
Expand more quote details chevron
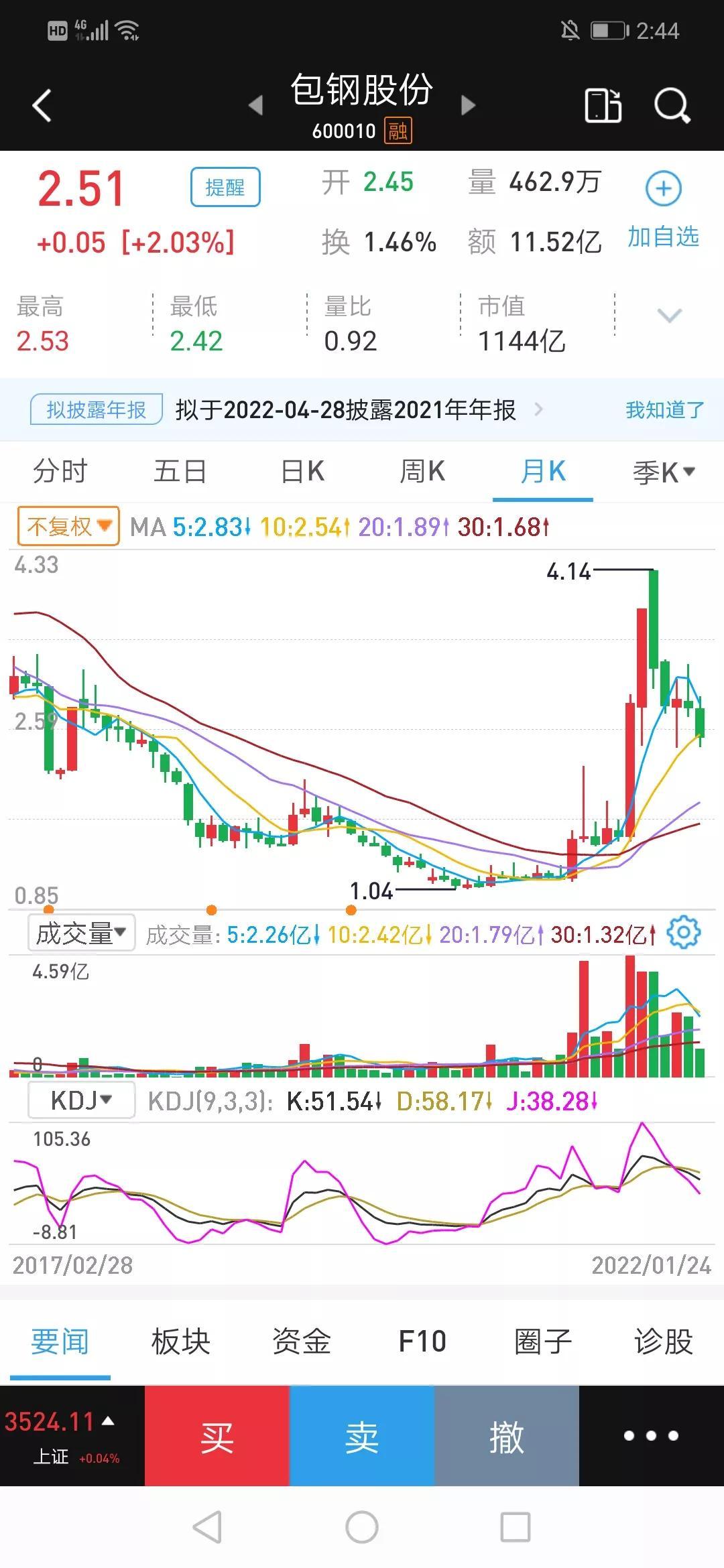(670, 315)
